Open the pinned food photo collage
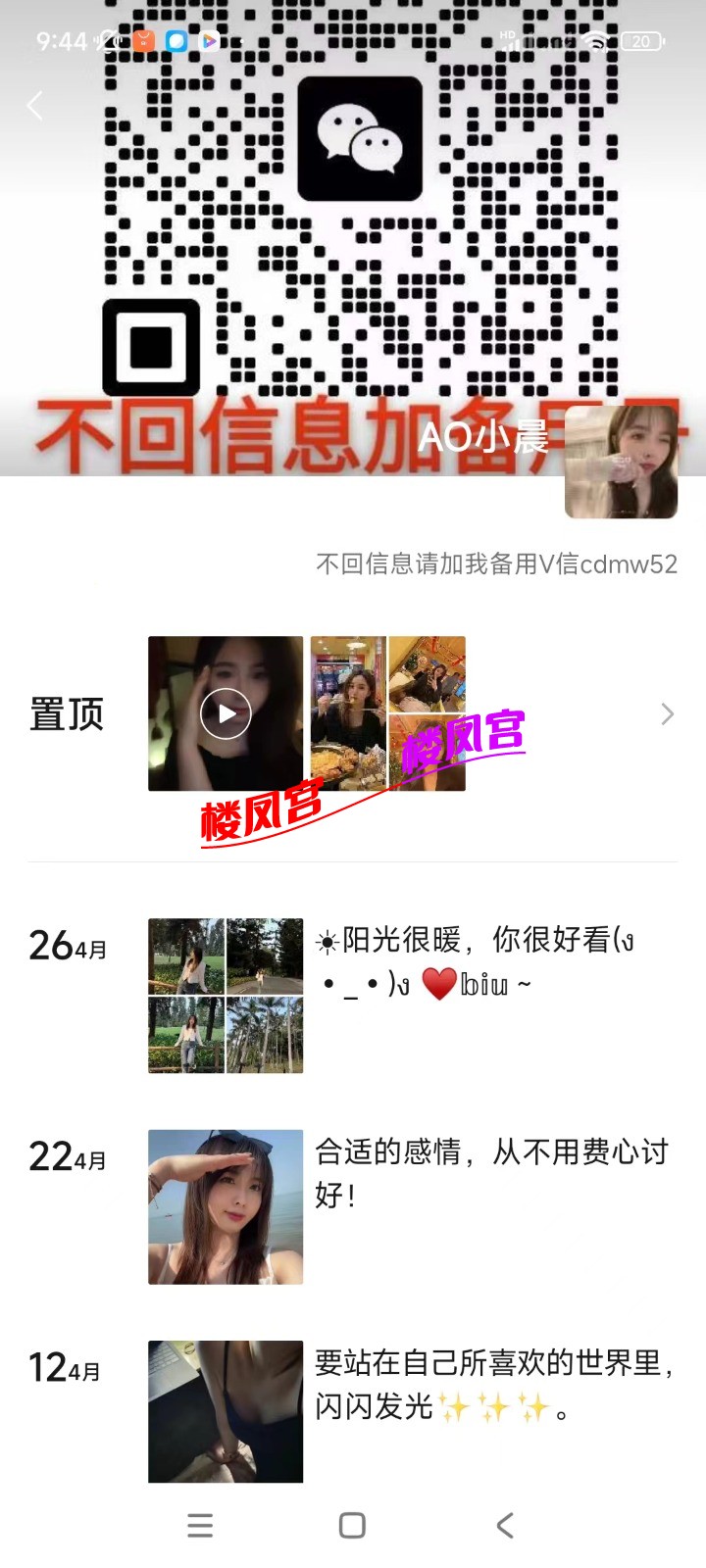706x1568 pixels. click(387, 713)
